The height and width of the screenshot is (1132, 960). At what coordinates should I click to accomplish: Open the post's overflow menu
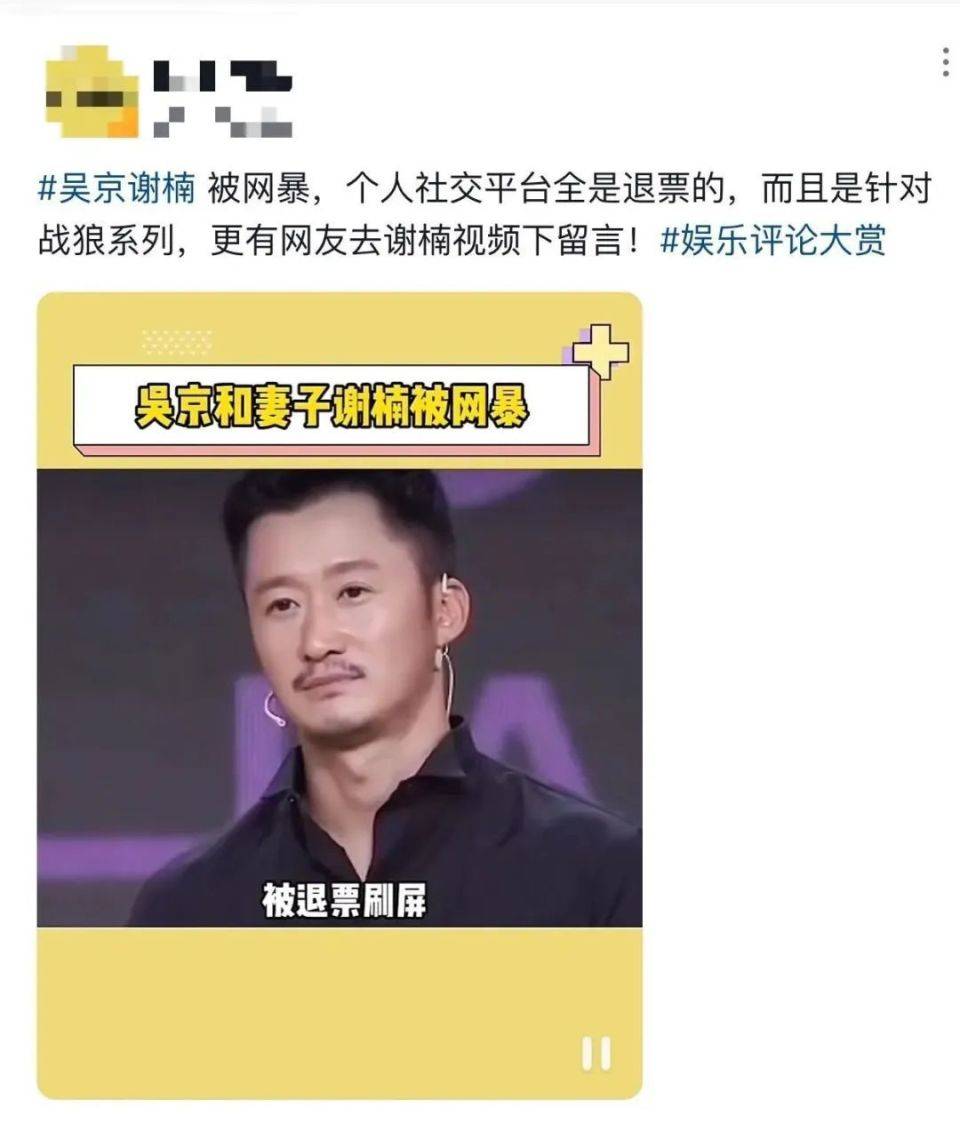coord(945,62)
